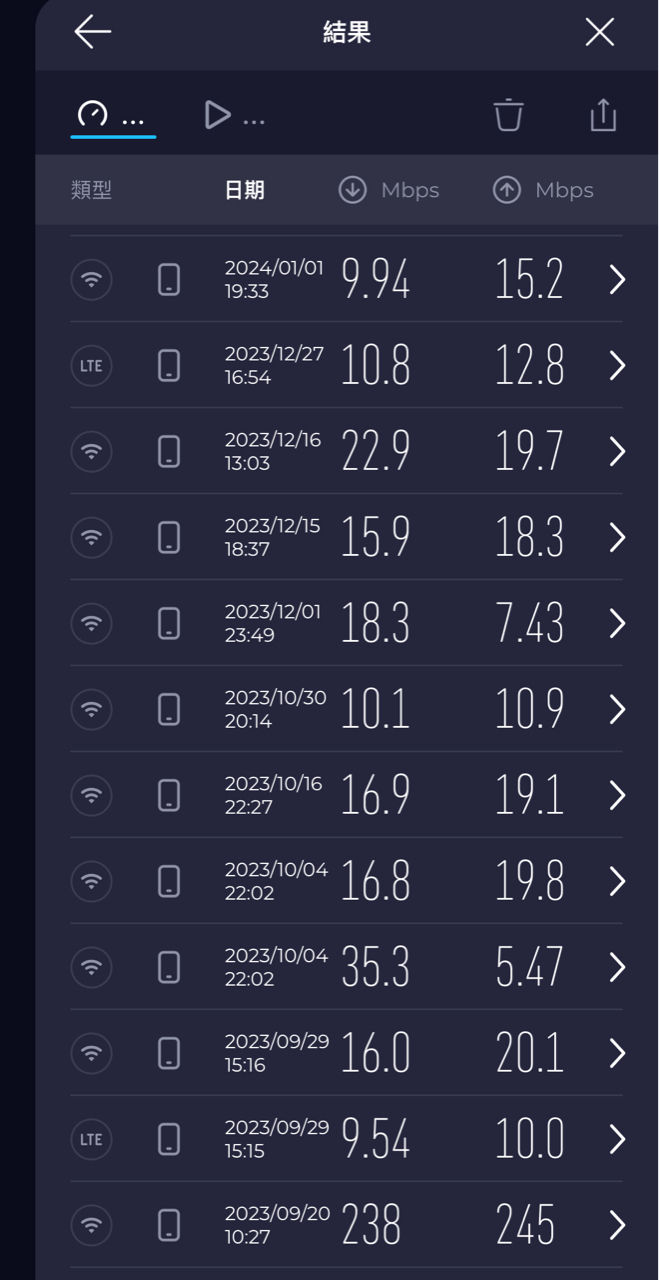
Task: Select the 2023/12/01 23:49 test
Action: 347,623
